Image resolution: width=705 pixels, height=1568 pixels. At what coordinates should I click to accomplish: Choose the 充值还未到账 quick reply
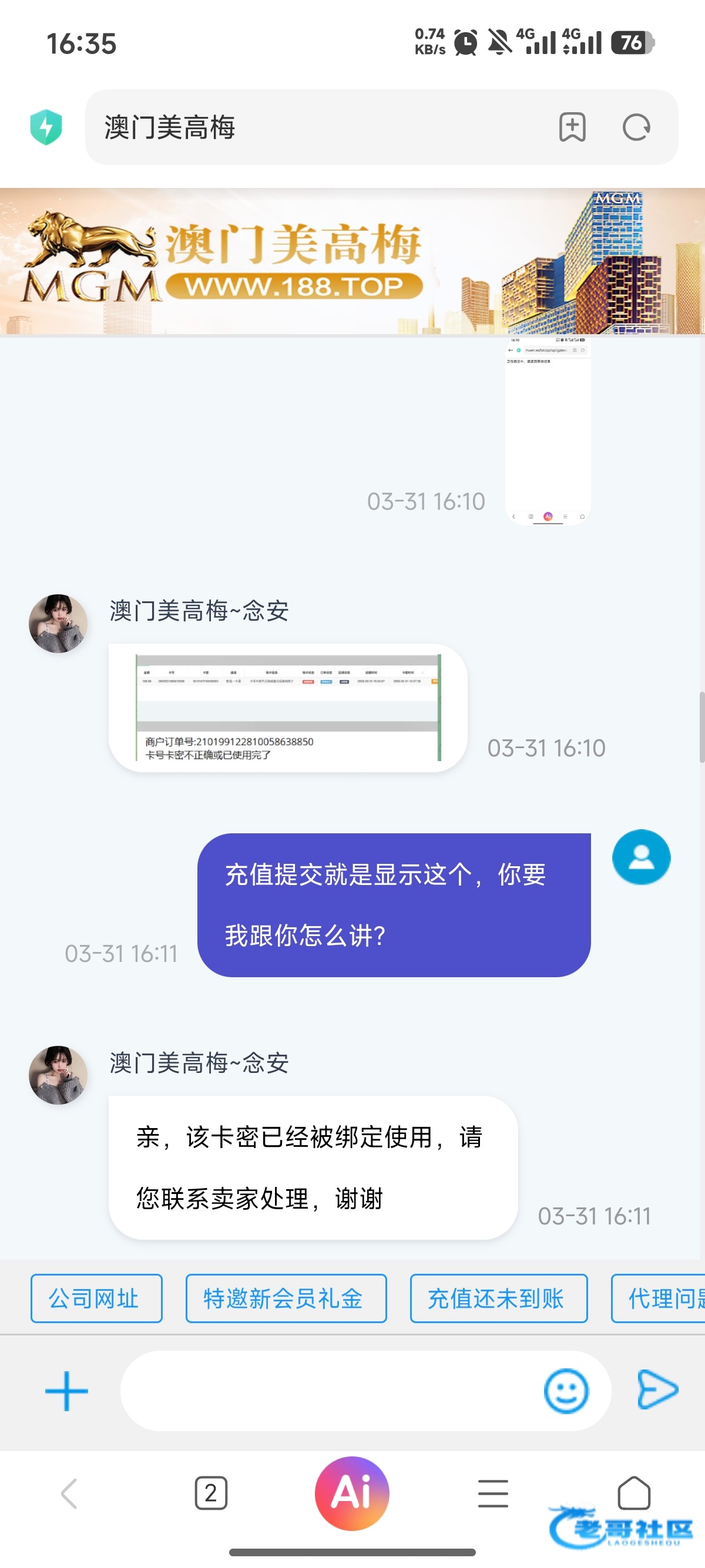coord(499,1298)
